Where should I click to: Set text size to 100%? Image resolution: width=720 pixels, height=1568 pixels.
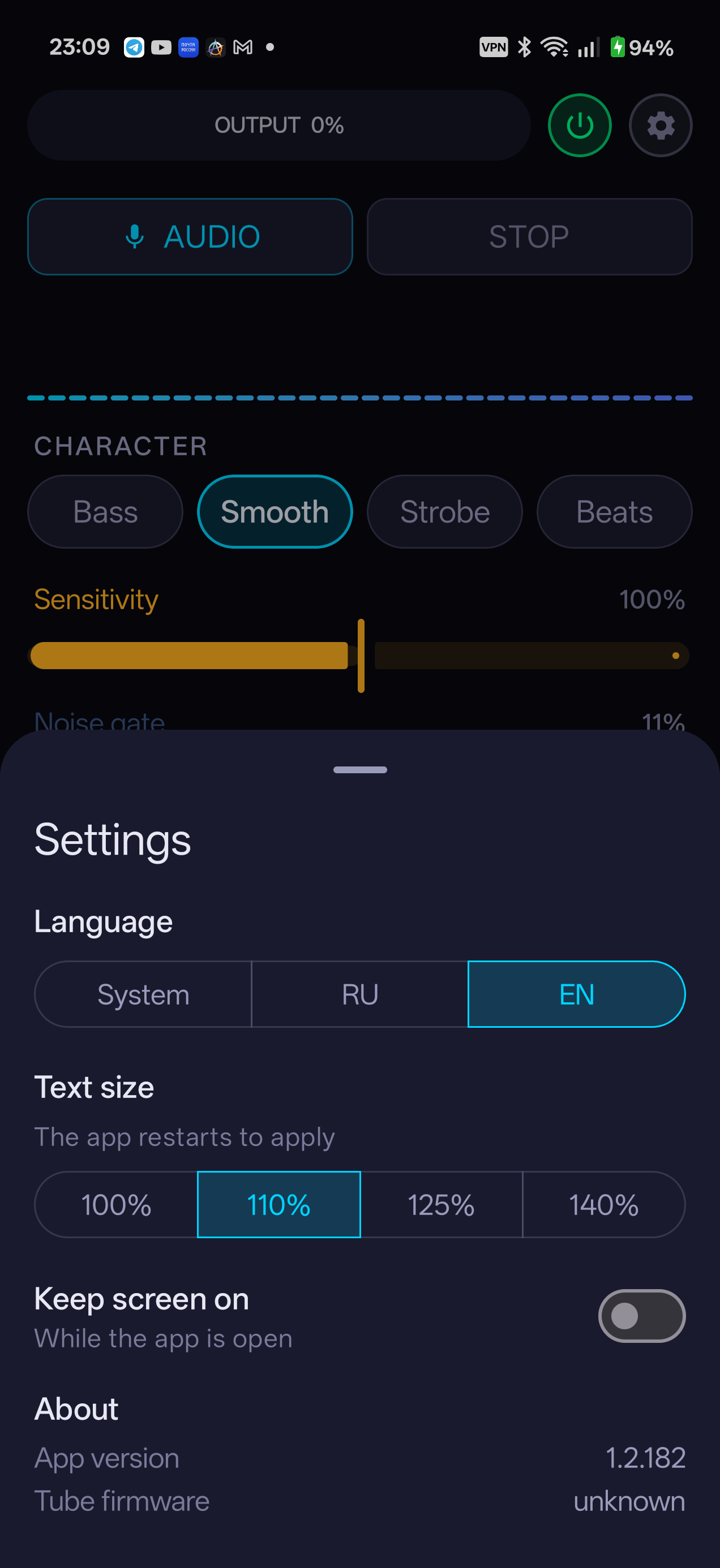point(117,1205)
